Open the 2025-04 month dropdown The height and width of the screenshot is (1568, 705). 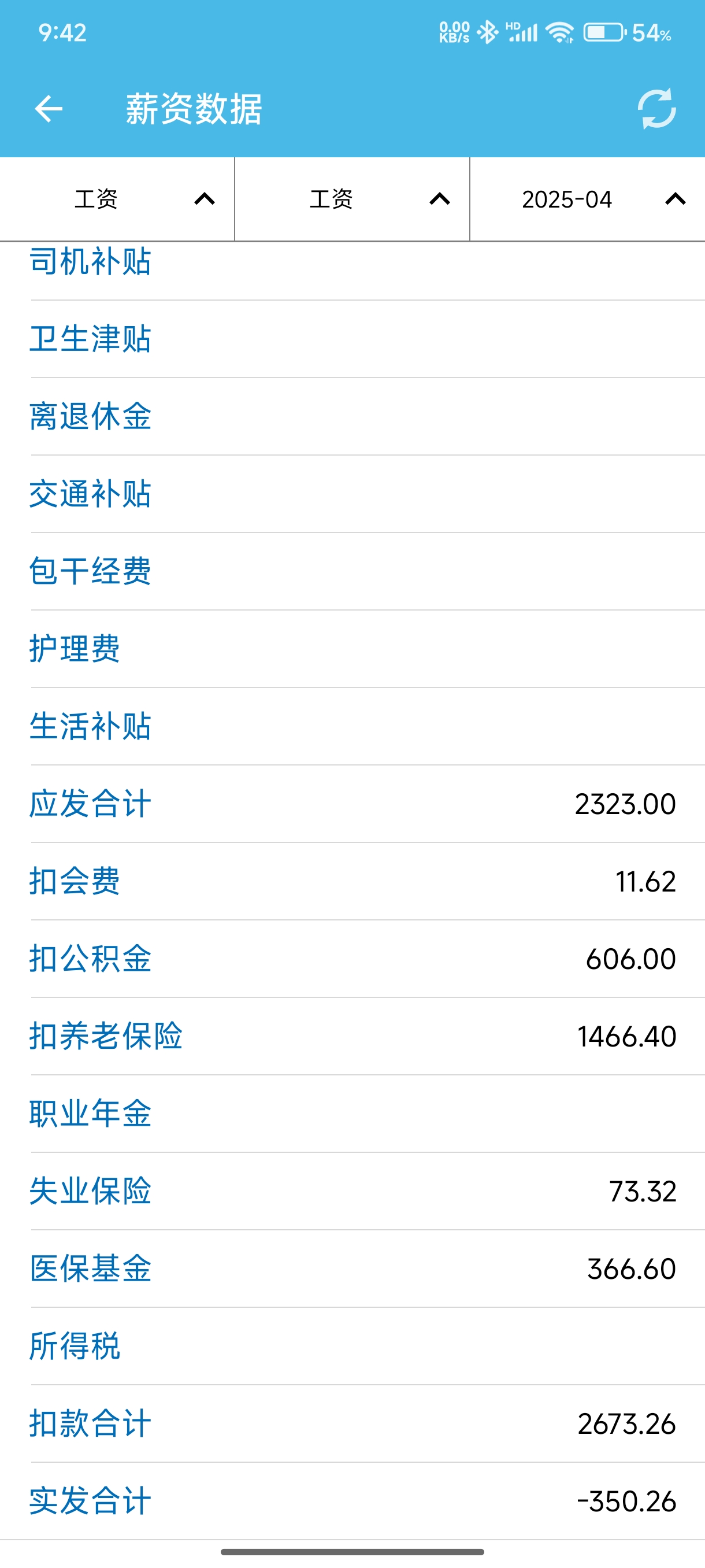[588, 199]
